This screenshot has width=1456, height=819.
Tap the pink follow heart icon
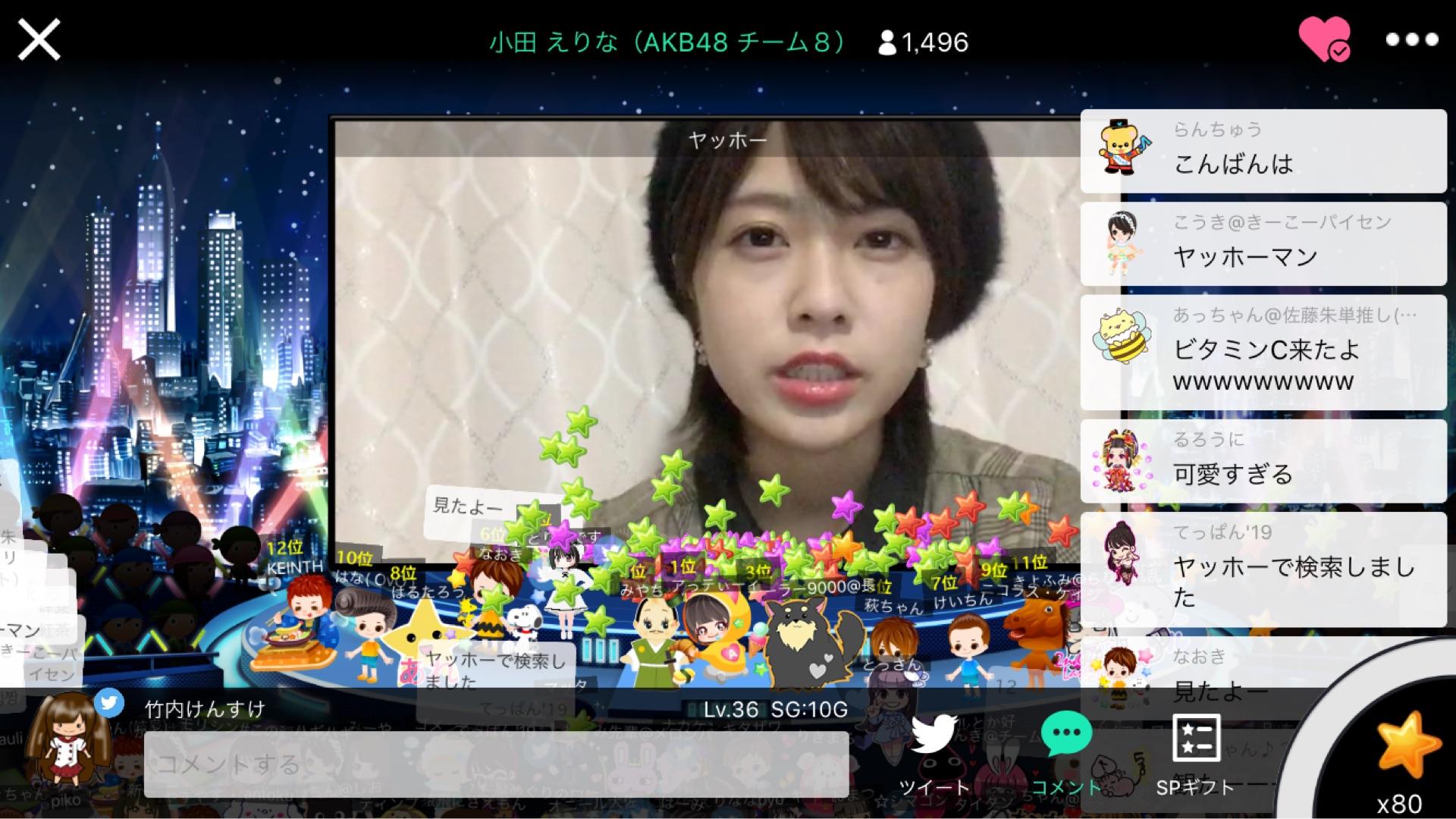point(1324,39)
